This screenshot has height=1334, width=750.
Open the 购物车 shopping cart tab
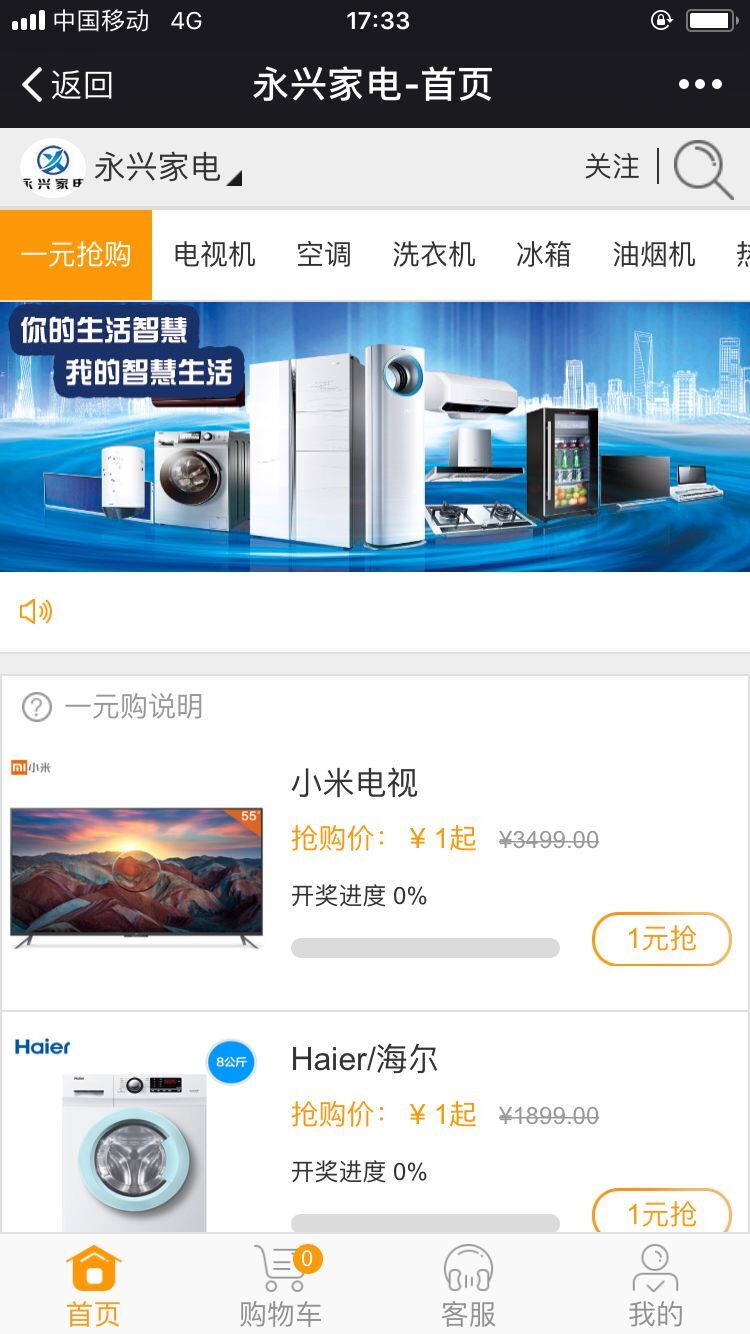(281, 1286)
